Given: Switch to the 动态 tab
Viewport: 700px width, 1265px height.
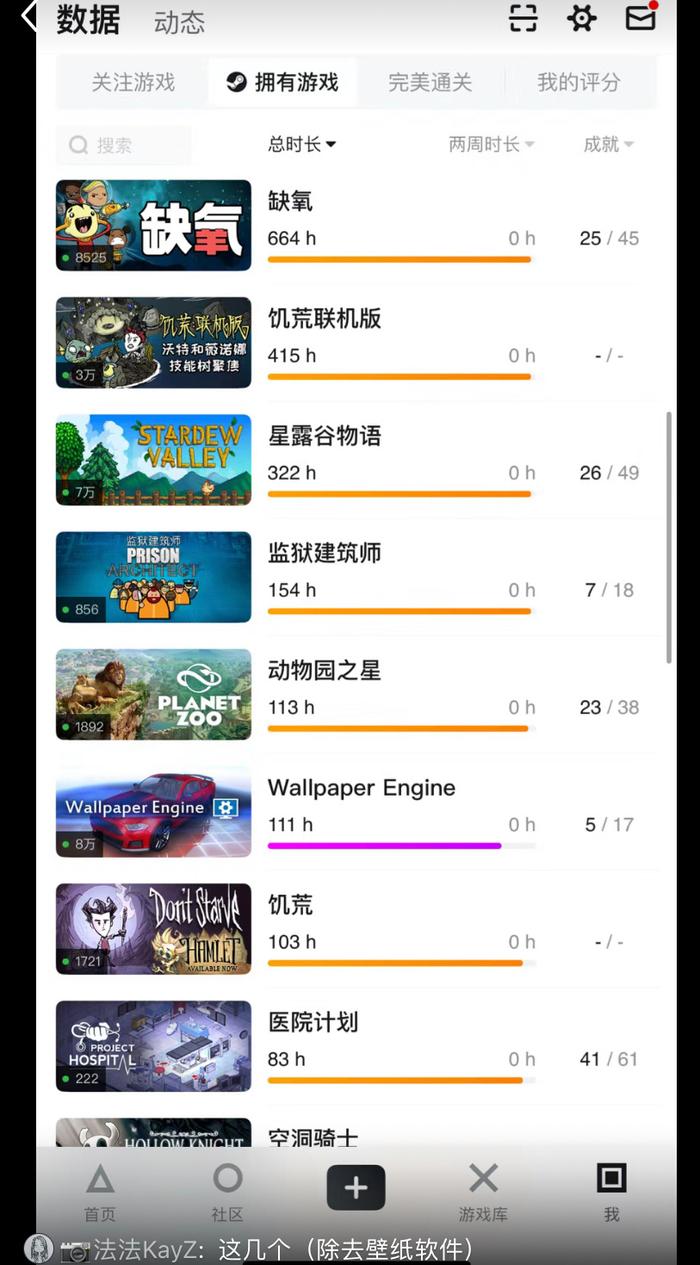Looking at the screenshot, I should [179, 23].
